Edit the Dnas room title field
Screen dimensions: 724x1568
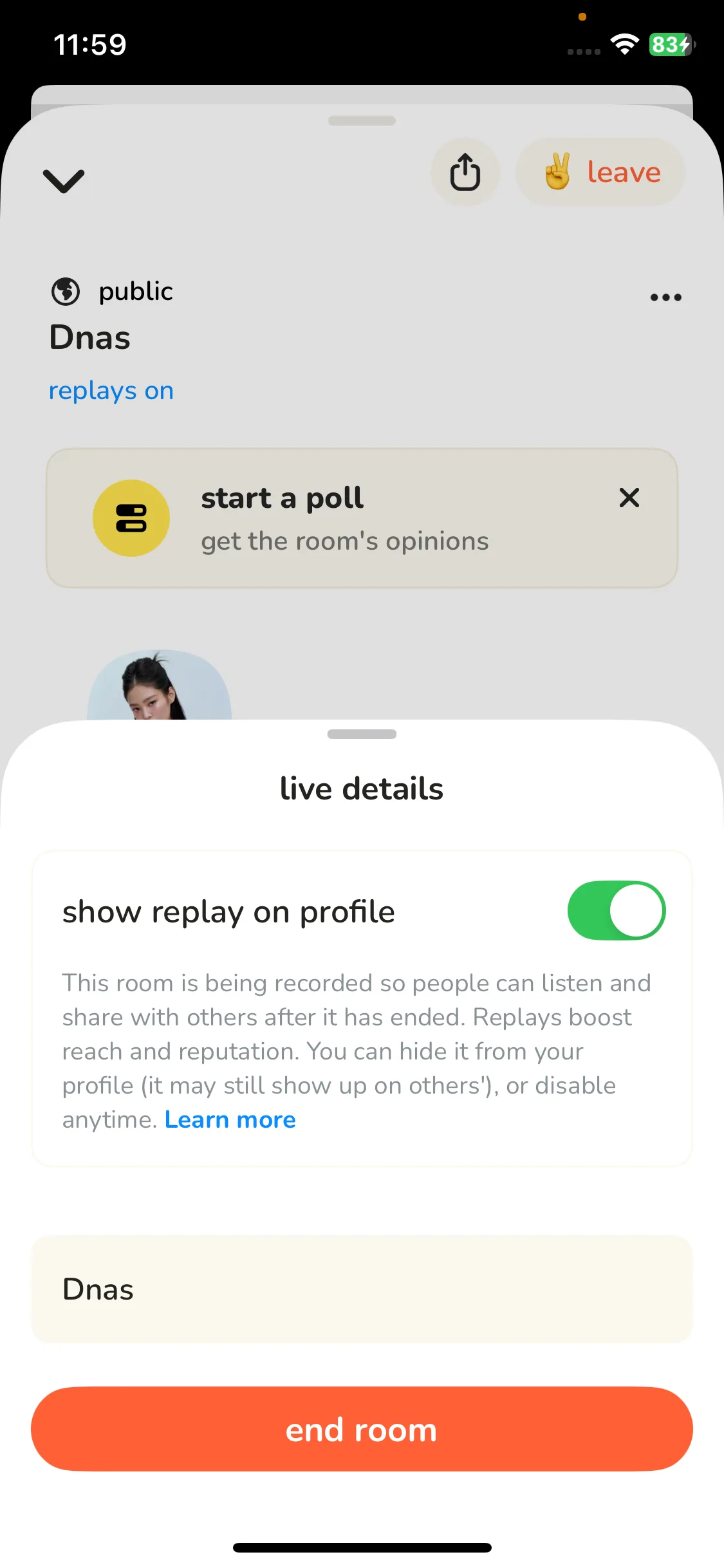(362, 1289)
